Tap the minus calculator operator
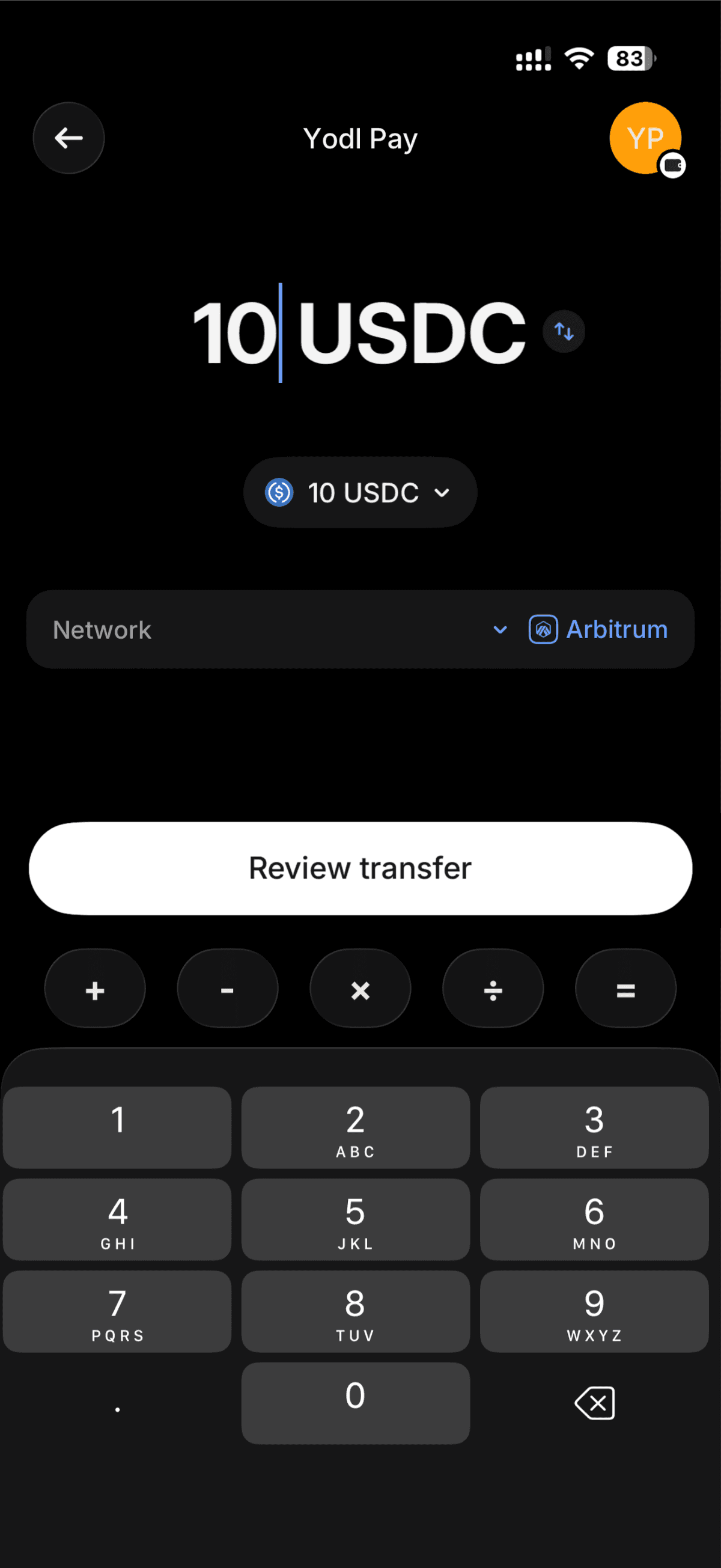721x1568 pixels. point(228,989)
